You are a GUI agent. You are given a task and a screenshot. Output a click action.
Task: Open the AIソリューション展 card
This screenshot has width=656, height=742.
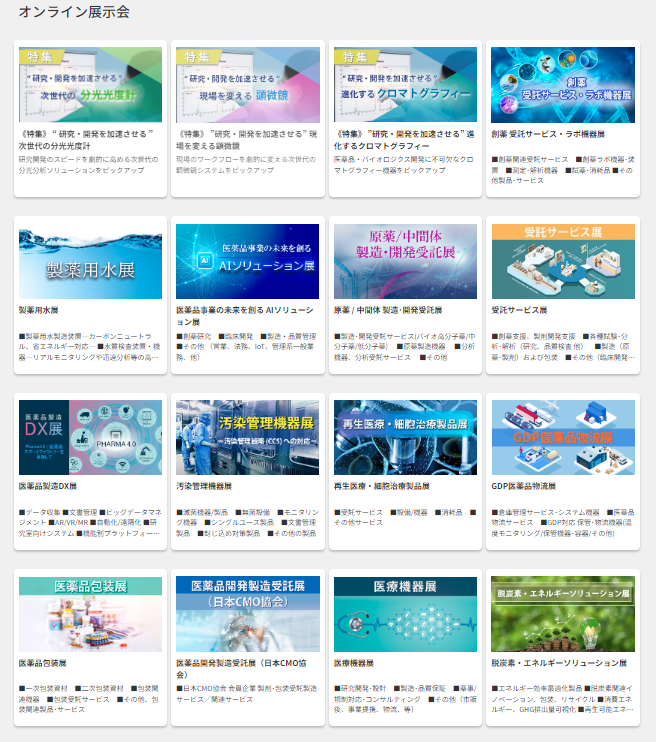(247, 262)
